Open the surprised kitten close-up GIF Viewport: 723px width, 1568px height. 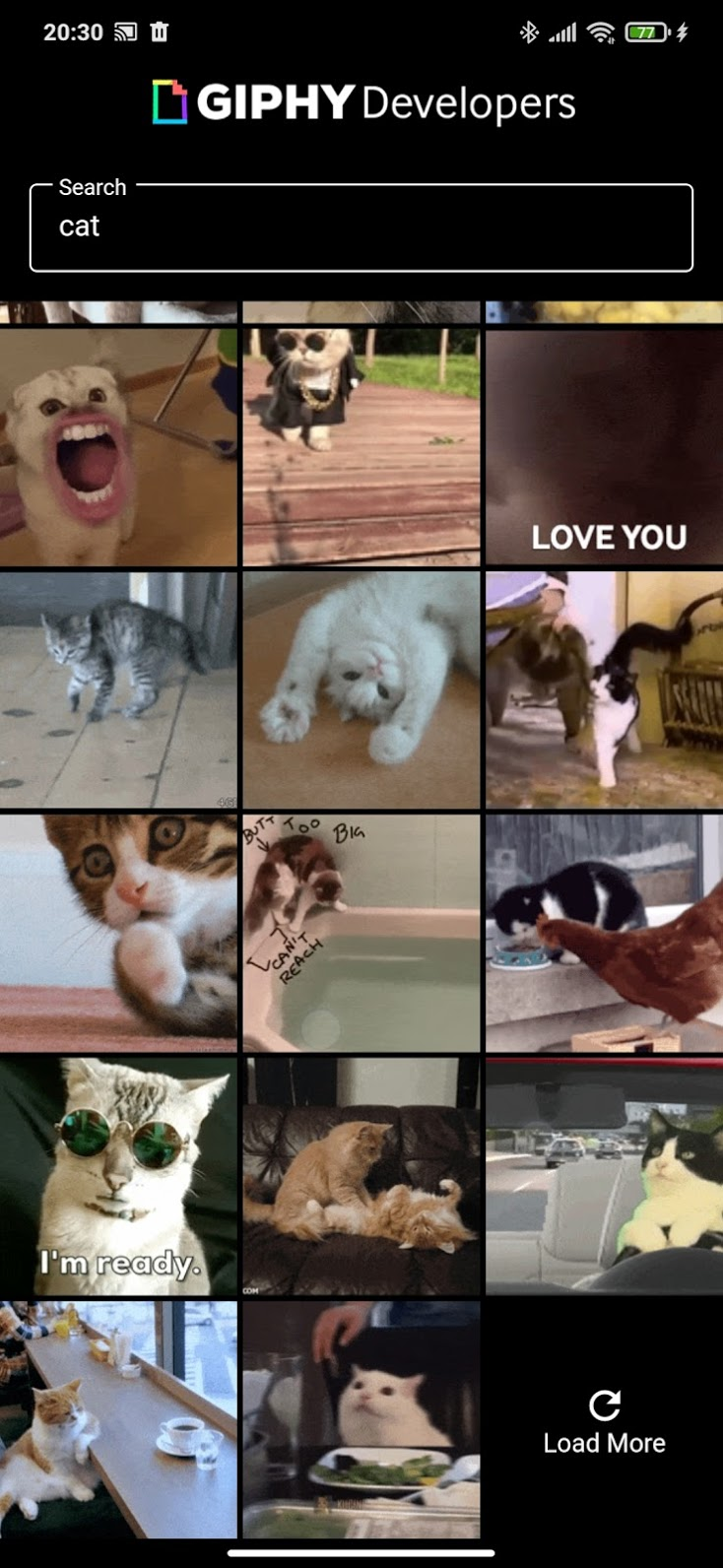pos(118,934)
